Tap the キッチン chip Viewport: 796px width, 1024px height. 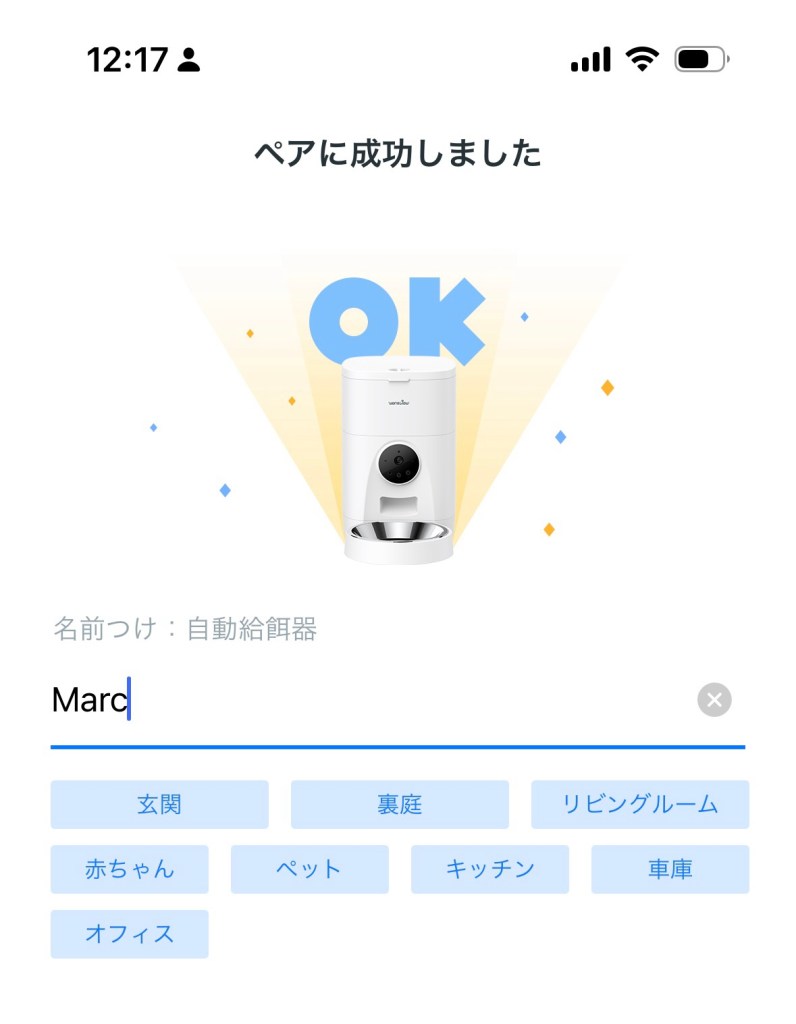click(x=489, y=869)
